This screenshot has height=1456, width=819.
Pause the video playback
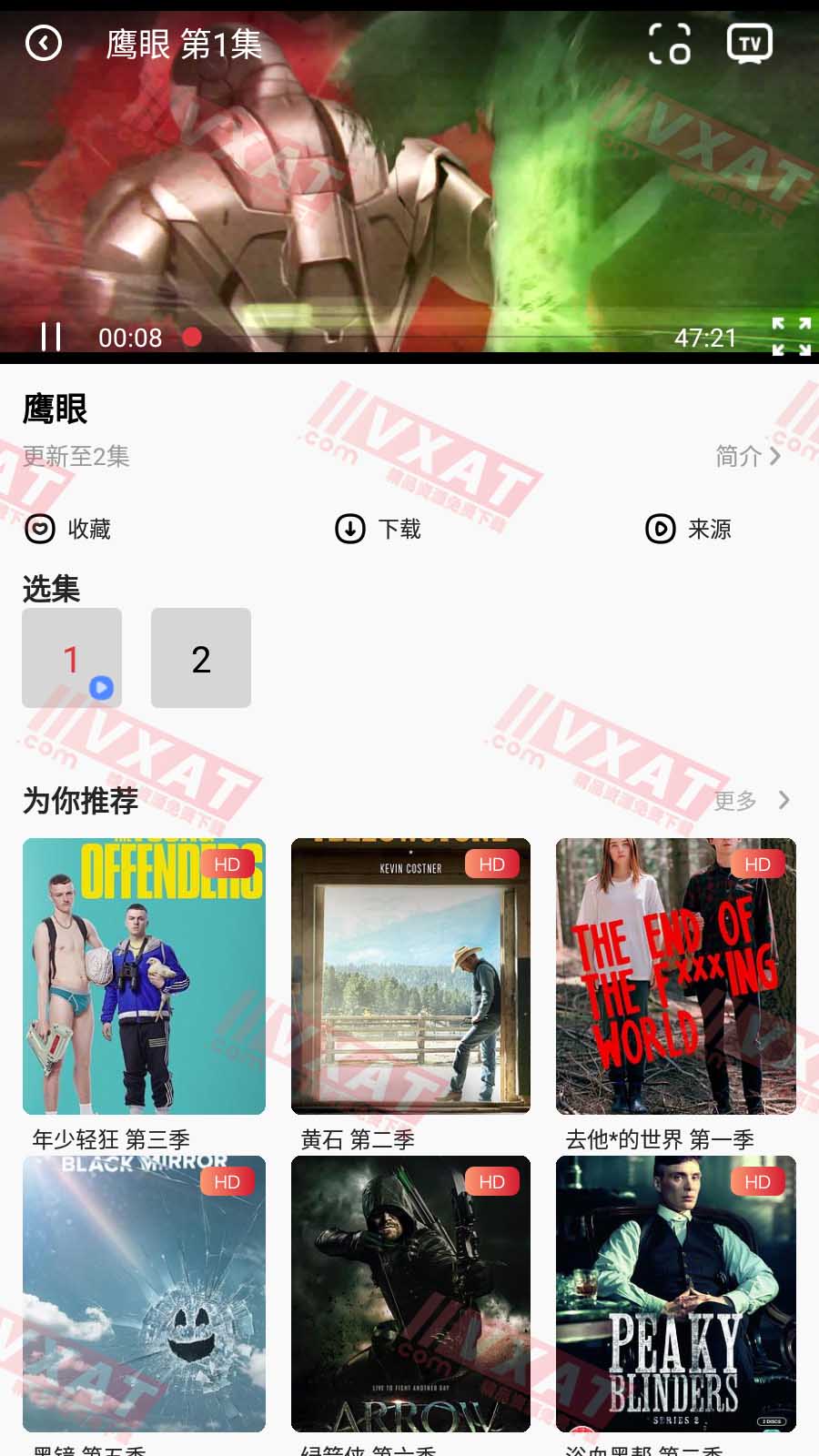[51, 337]
